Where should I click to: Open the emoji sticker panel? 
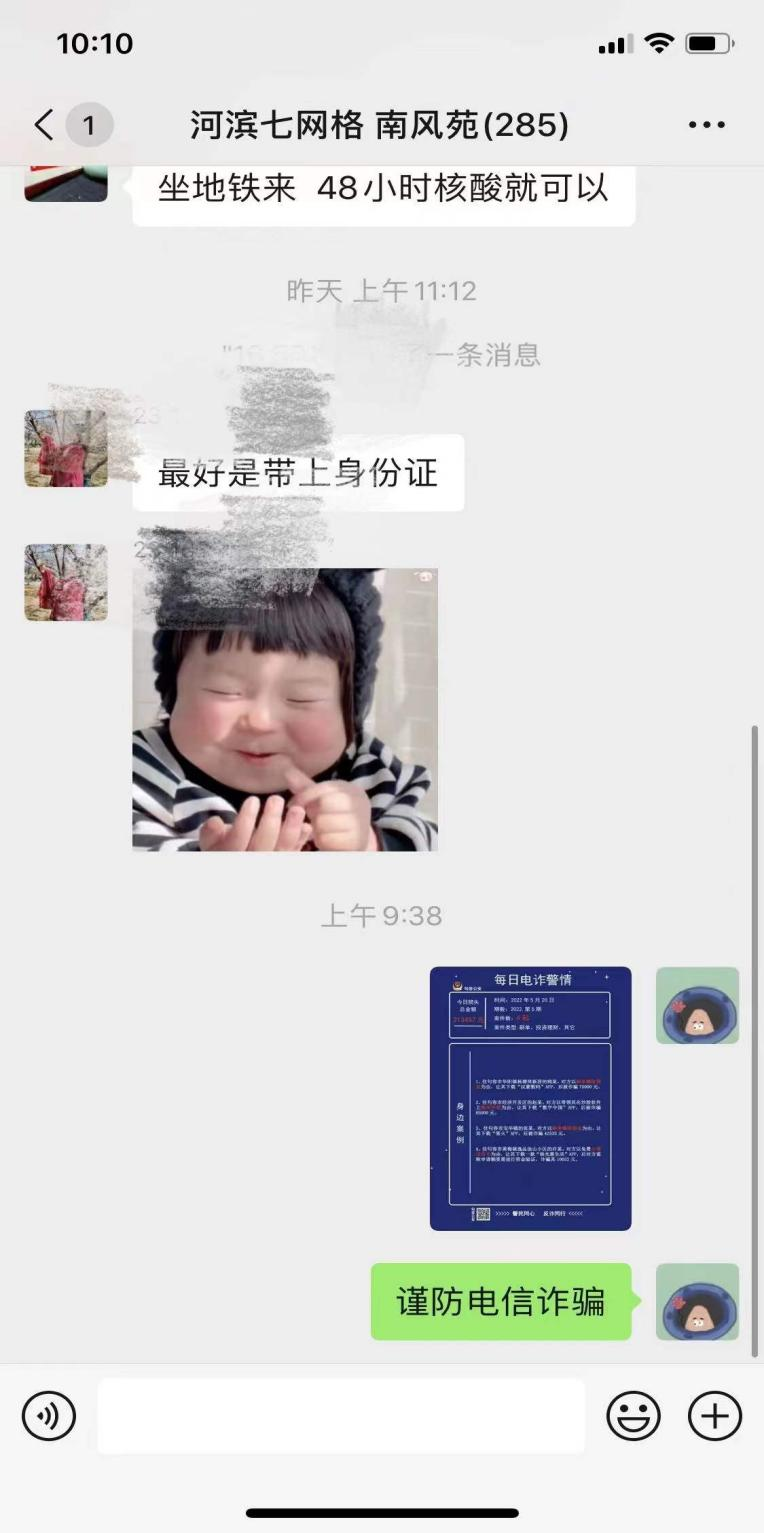(633, 1416)
